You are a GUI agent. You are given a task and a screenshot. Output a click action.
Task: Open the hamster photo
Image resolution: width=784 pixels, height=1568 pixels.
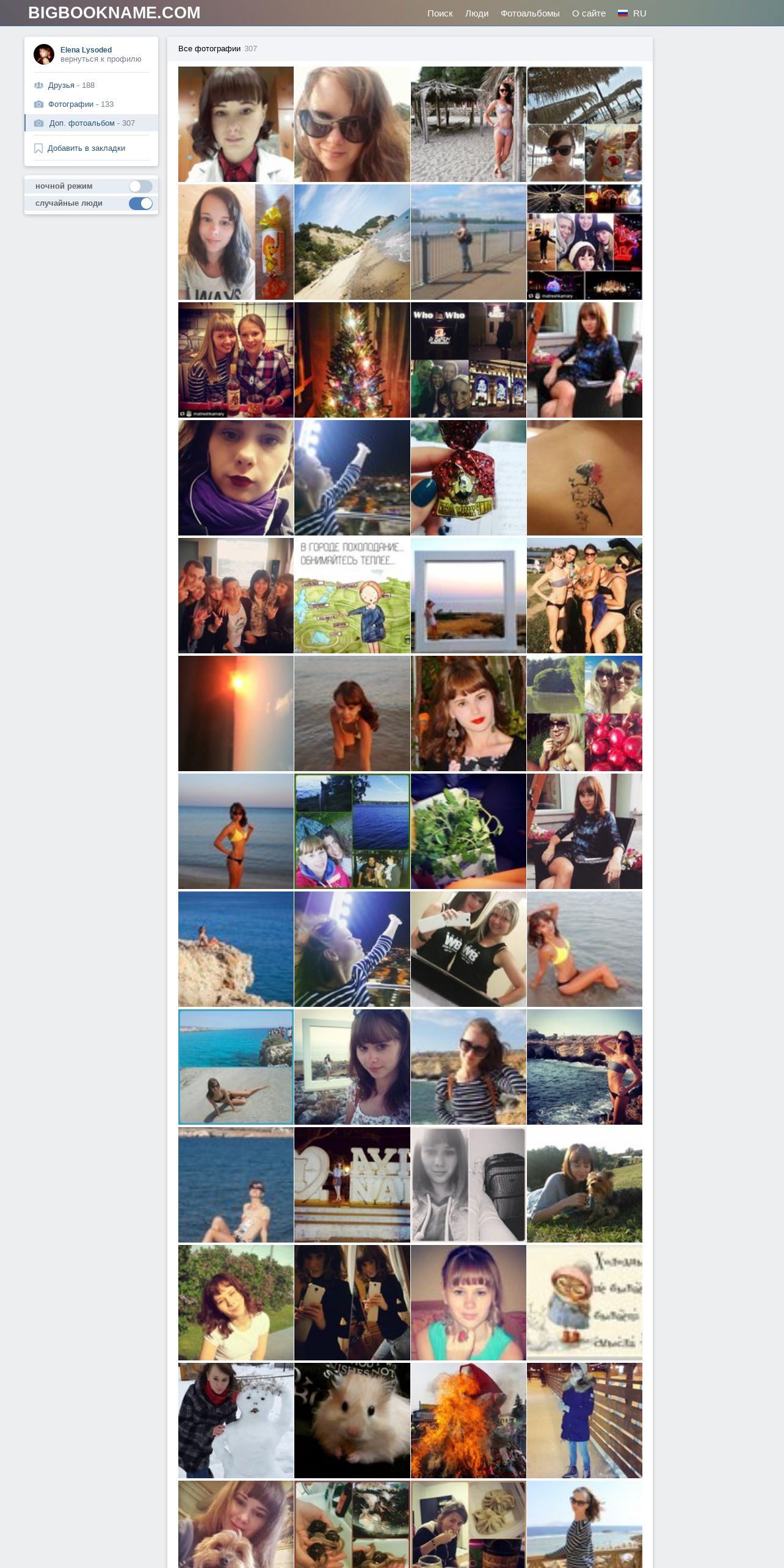352,1420
